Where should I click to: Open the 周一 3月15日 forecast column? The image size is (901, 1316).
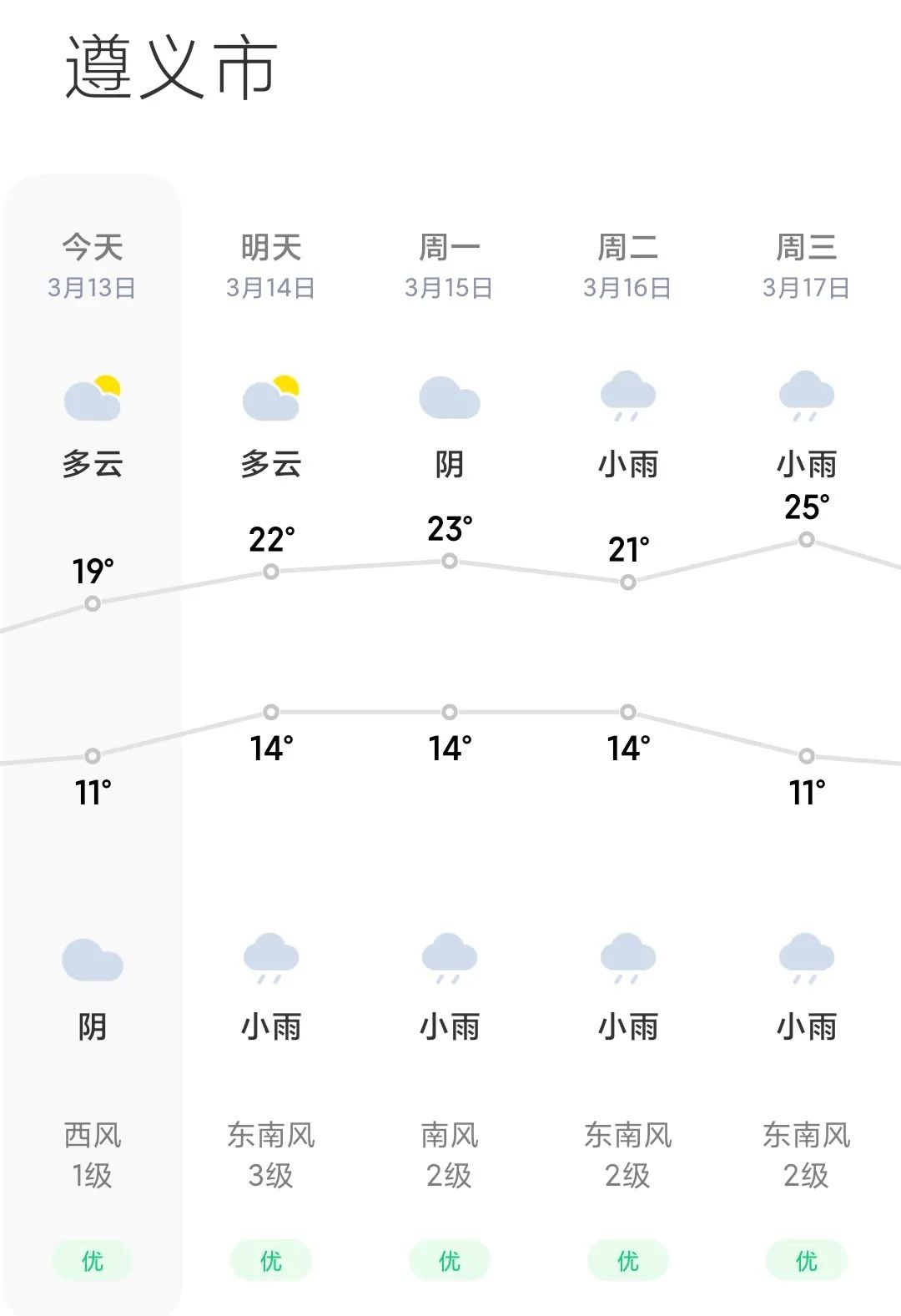[x=449, y=265]
